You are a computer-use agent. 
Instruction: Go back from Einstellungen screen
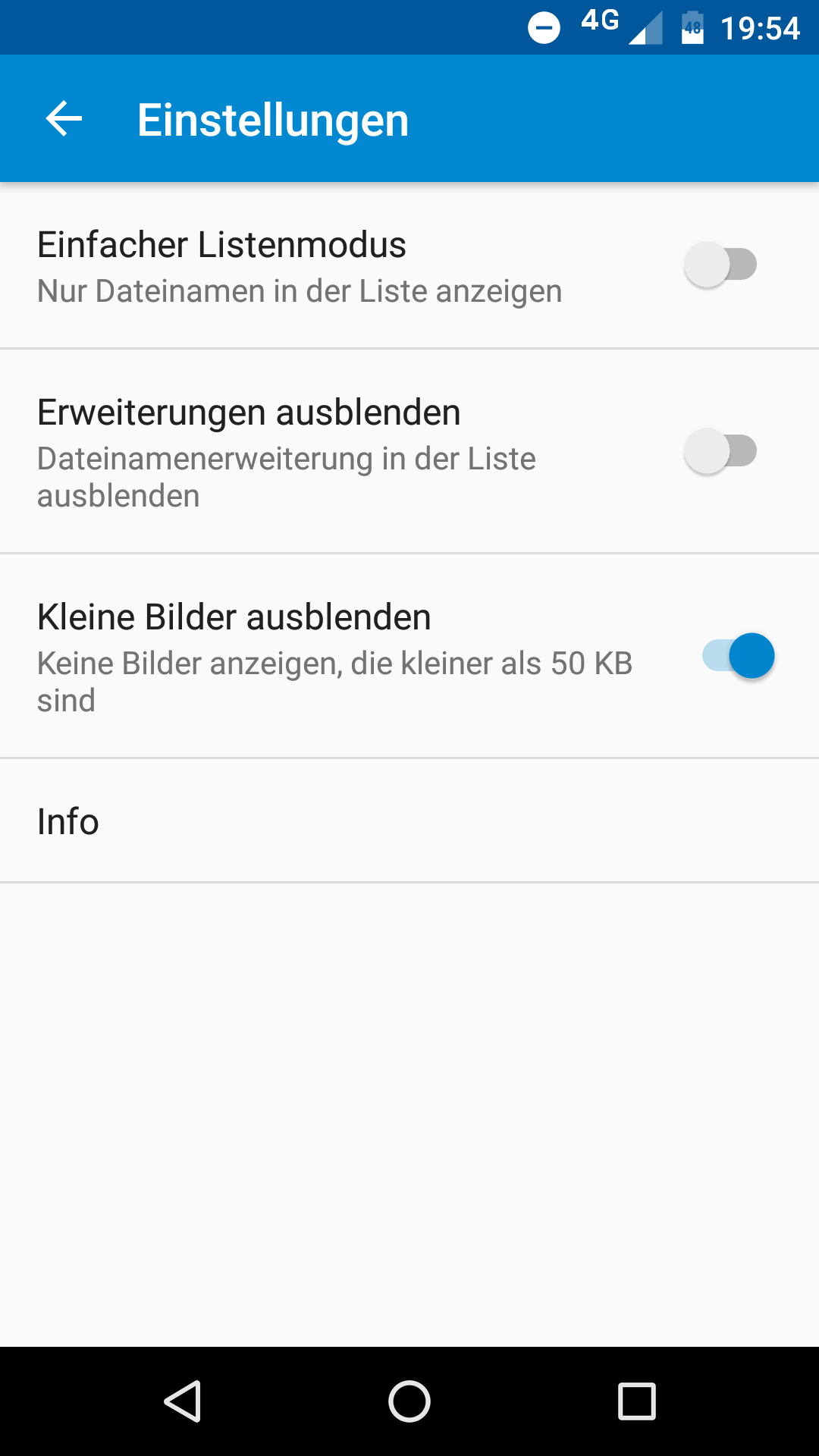tap(64, 119)
